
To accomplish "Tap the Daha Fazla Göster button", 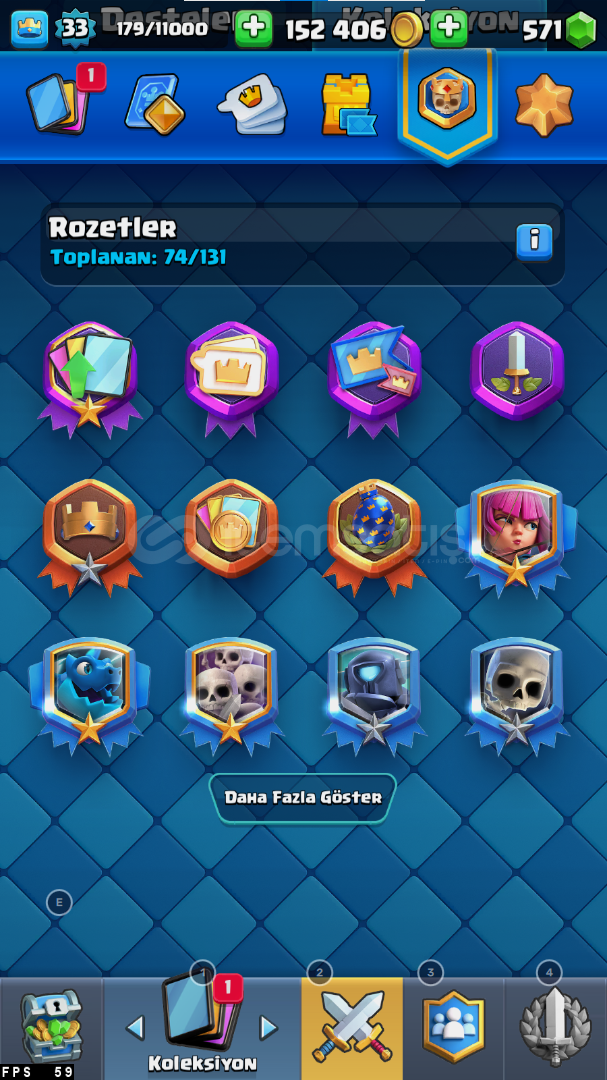I will click(x=303, y=797).
